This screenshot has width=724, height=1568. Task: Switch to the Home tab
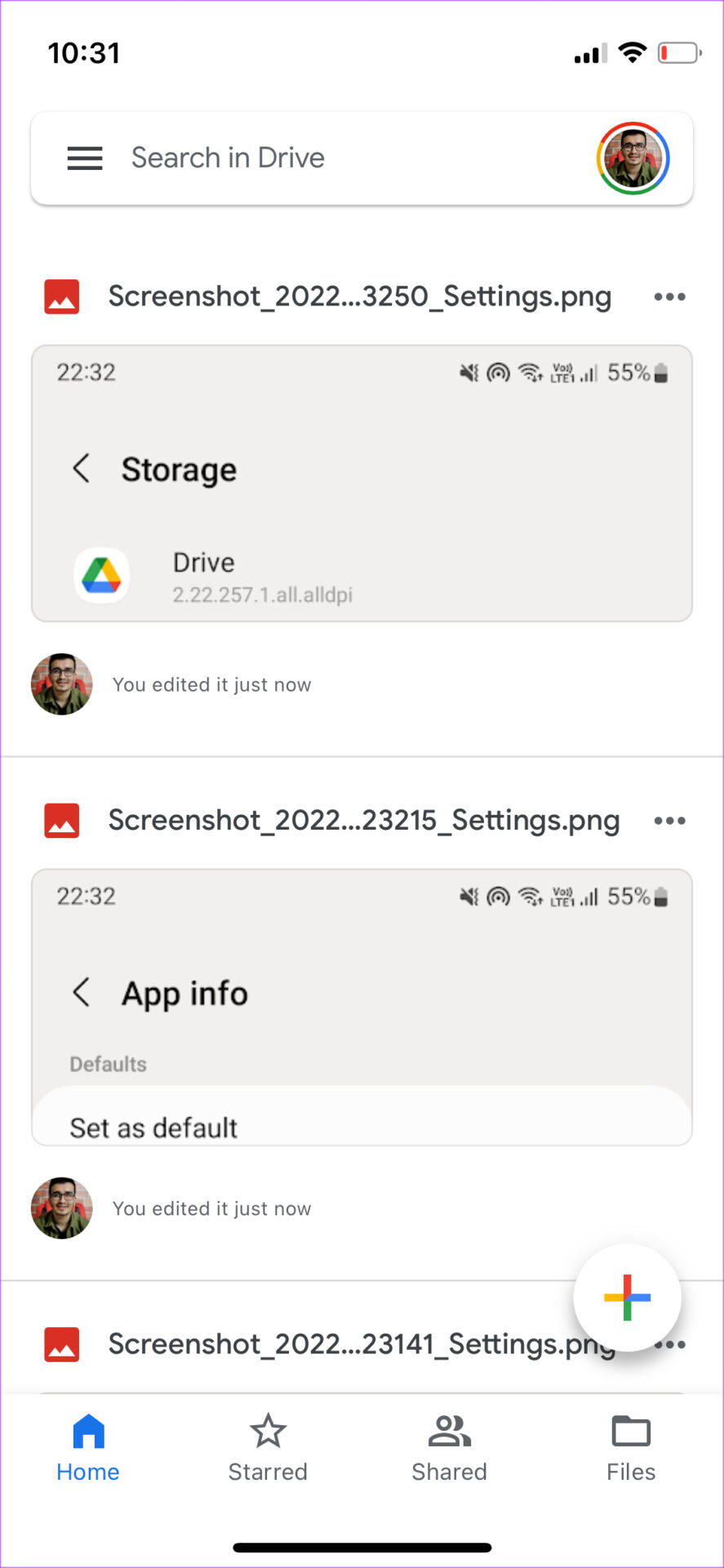tap(88, 1448)
